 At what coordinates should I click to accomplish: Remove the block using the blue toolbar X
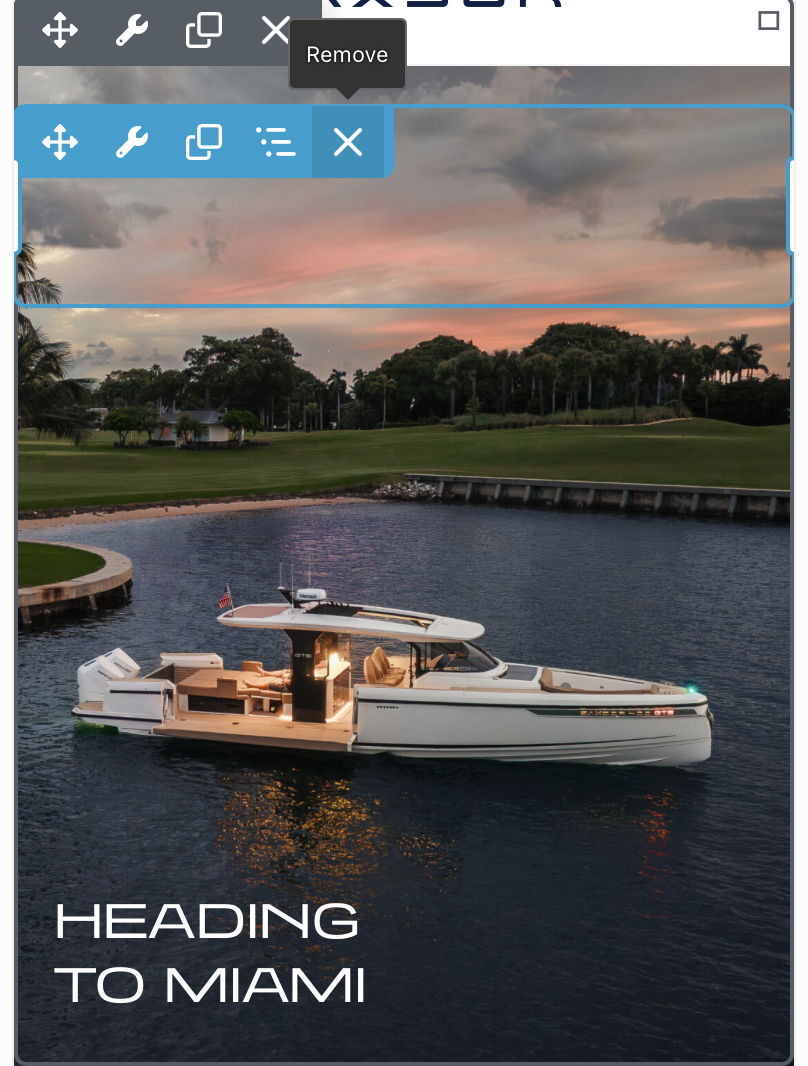[347, 143]
